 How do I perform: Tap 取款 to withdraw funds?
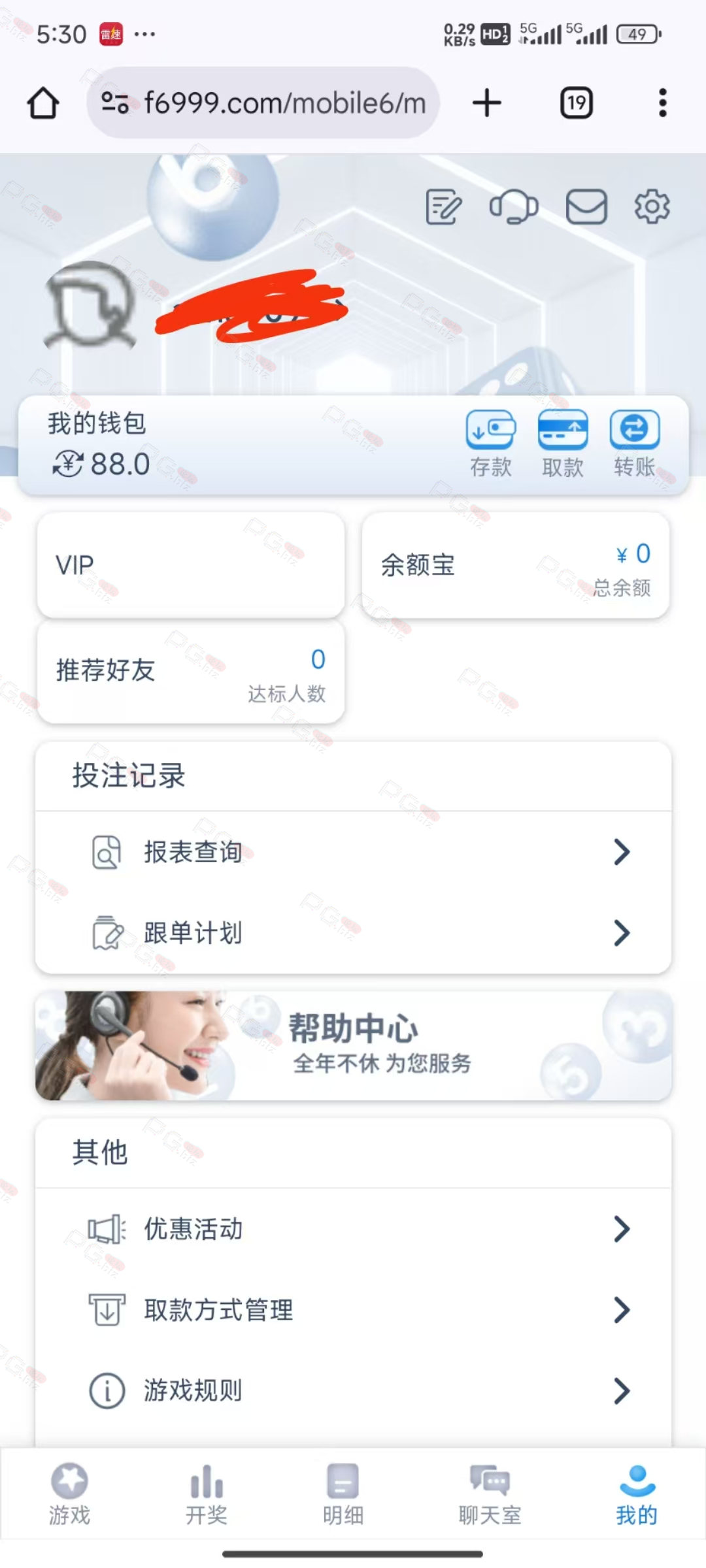pyautogui.click(x=563, y=444)
